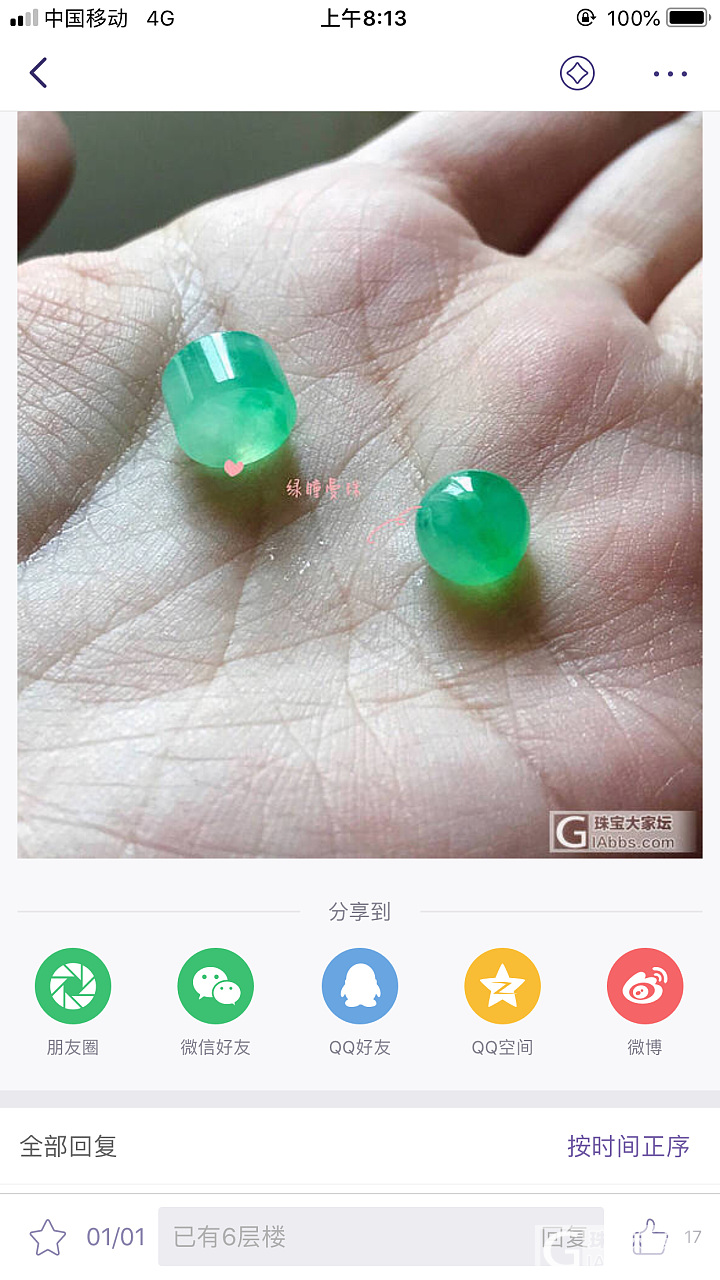Tap the reply box 已有6层楼
Viewport: 720px width, 1280px height.
point(350,1237)
